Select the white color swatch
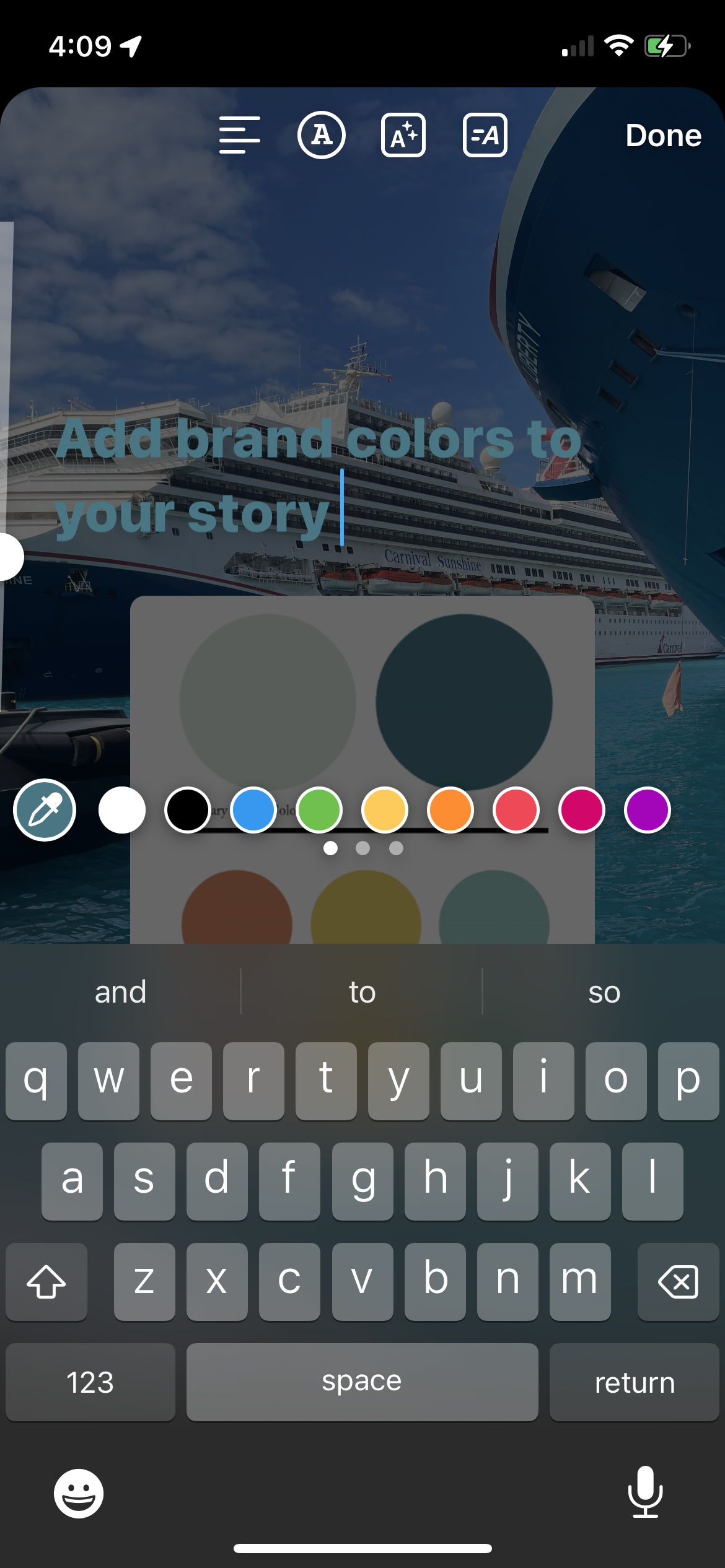 click(x=122, y=809)
